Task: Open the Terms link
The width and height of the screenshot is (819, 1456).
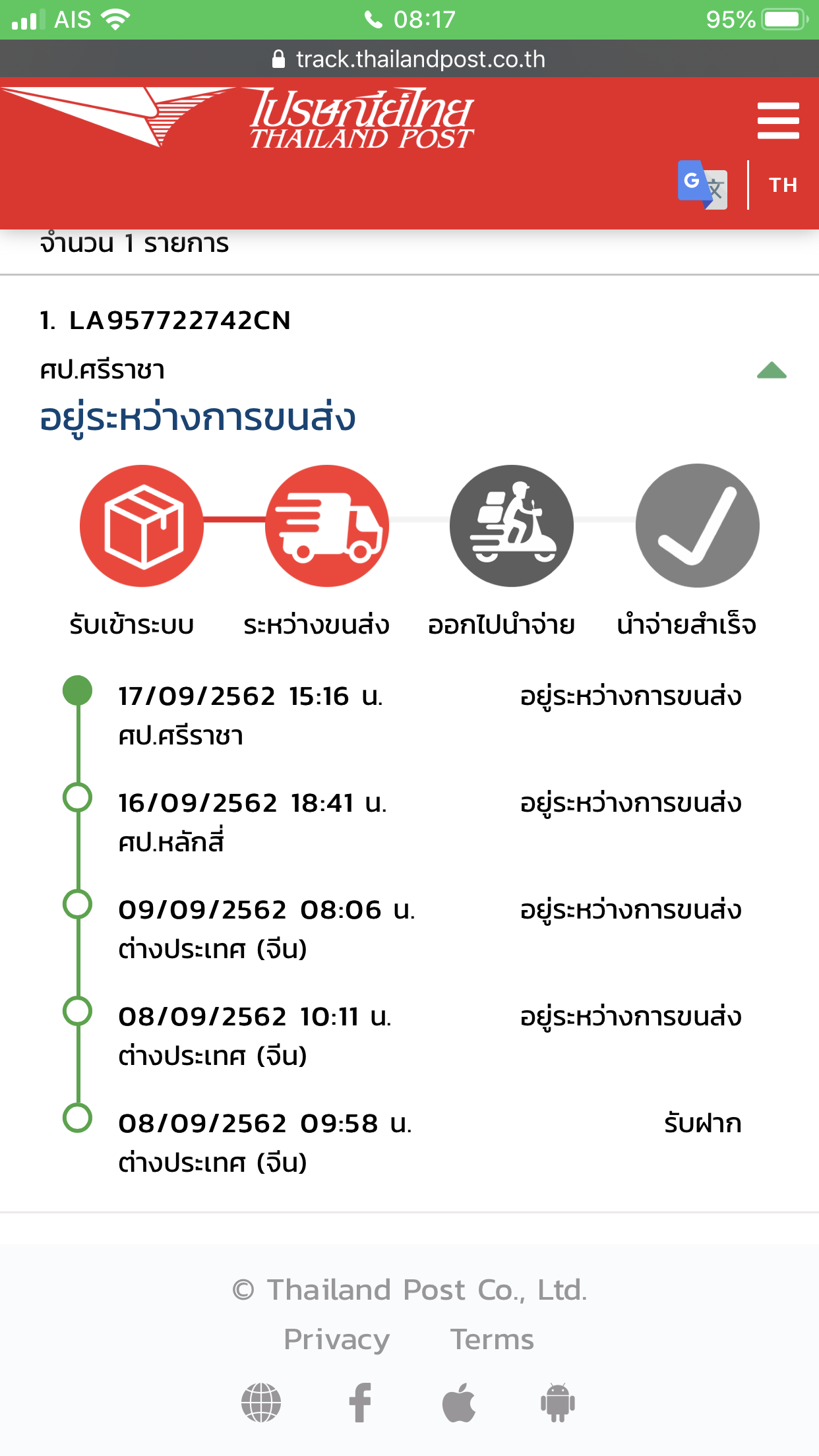Action: (x=492, y=1339)
